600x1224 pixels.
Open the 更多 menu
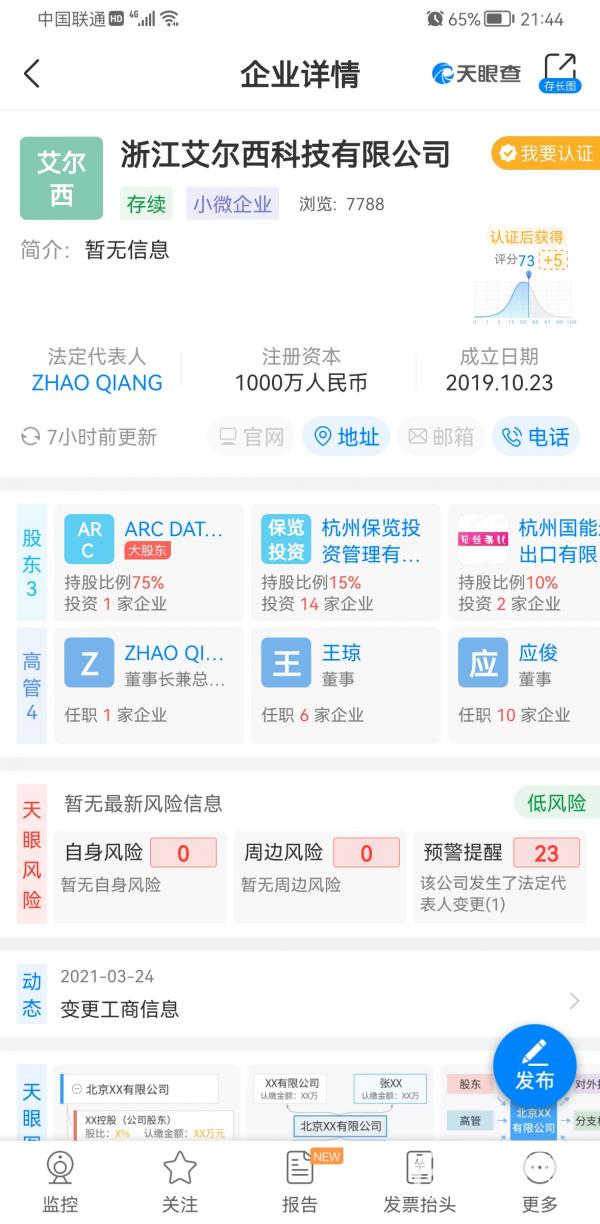pos(540,1181)
